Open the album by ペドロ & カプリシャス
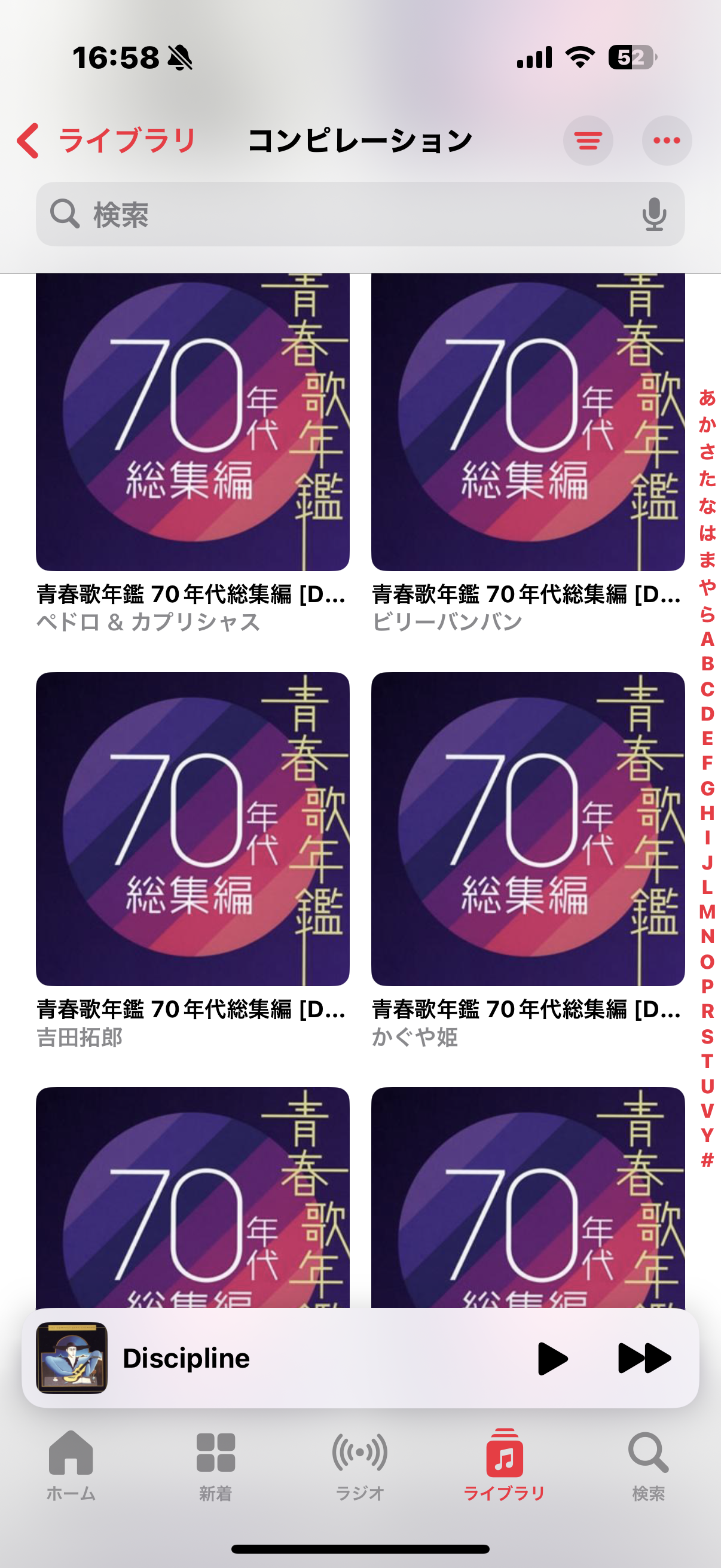721x1568 pixels. [x=193, y=422]
